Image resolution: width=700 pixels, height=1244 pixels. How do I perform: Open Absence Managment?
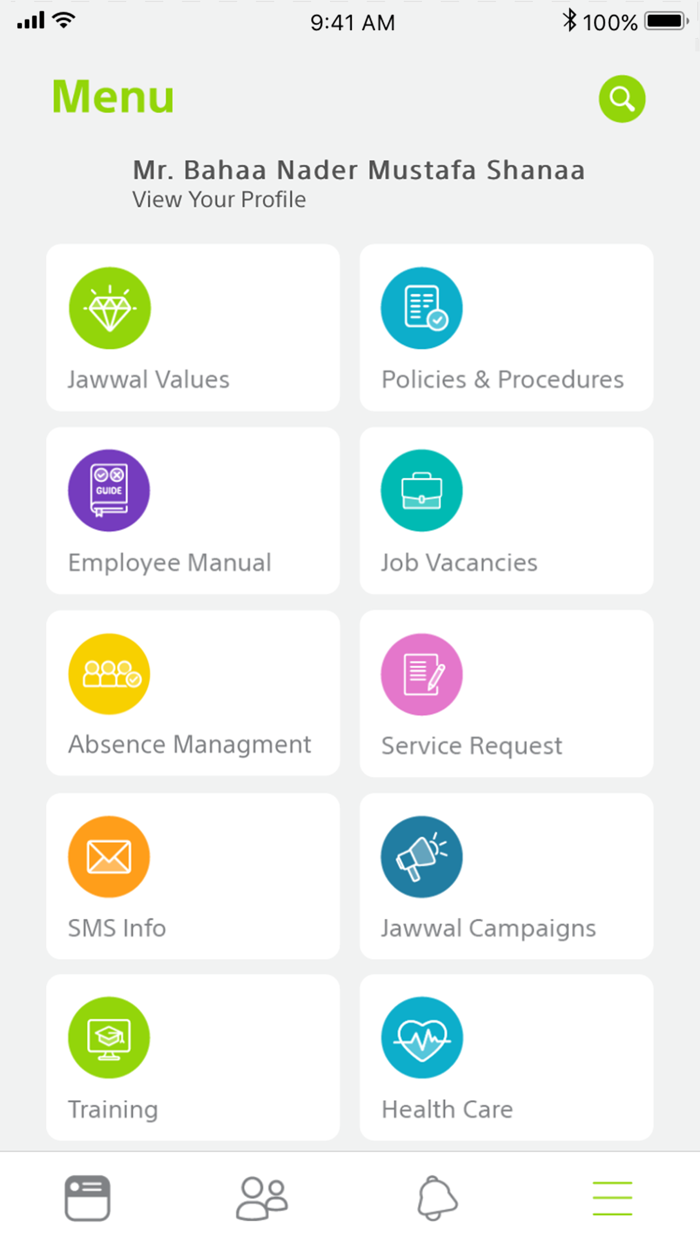193,693
